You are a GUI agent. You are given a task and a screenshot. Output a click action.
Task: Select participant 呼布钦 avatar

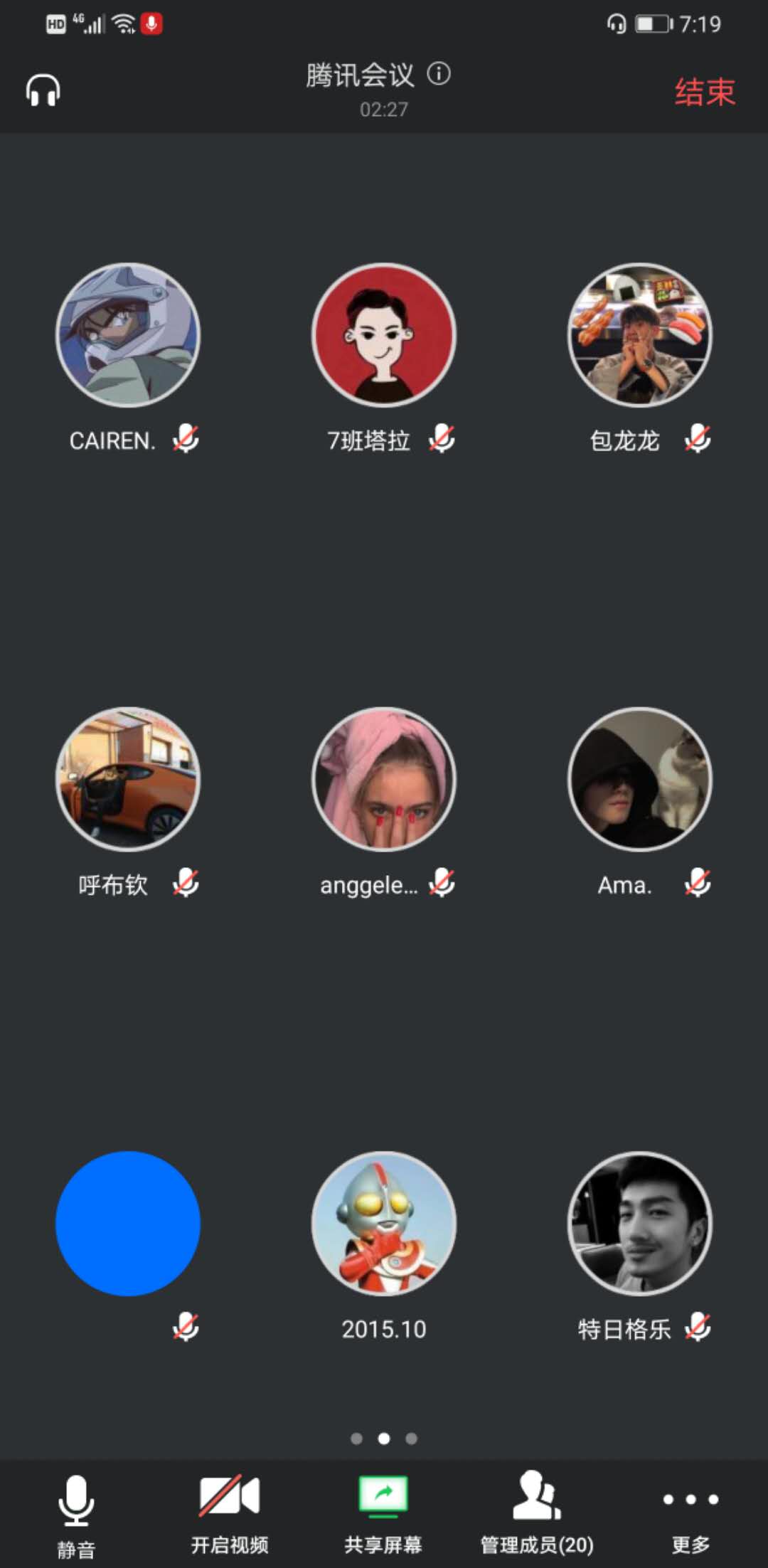click(x=128, y=779)
